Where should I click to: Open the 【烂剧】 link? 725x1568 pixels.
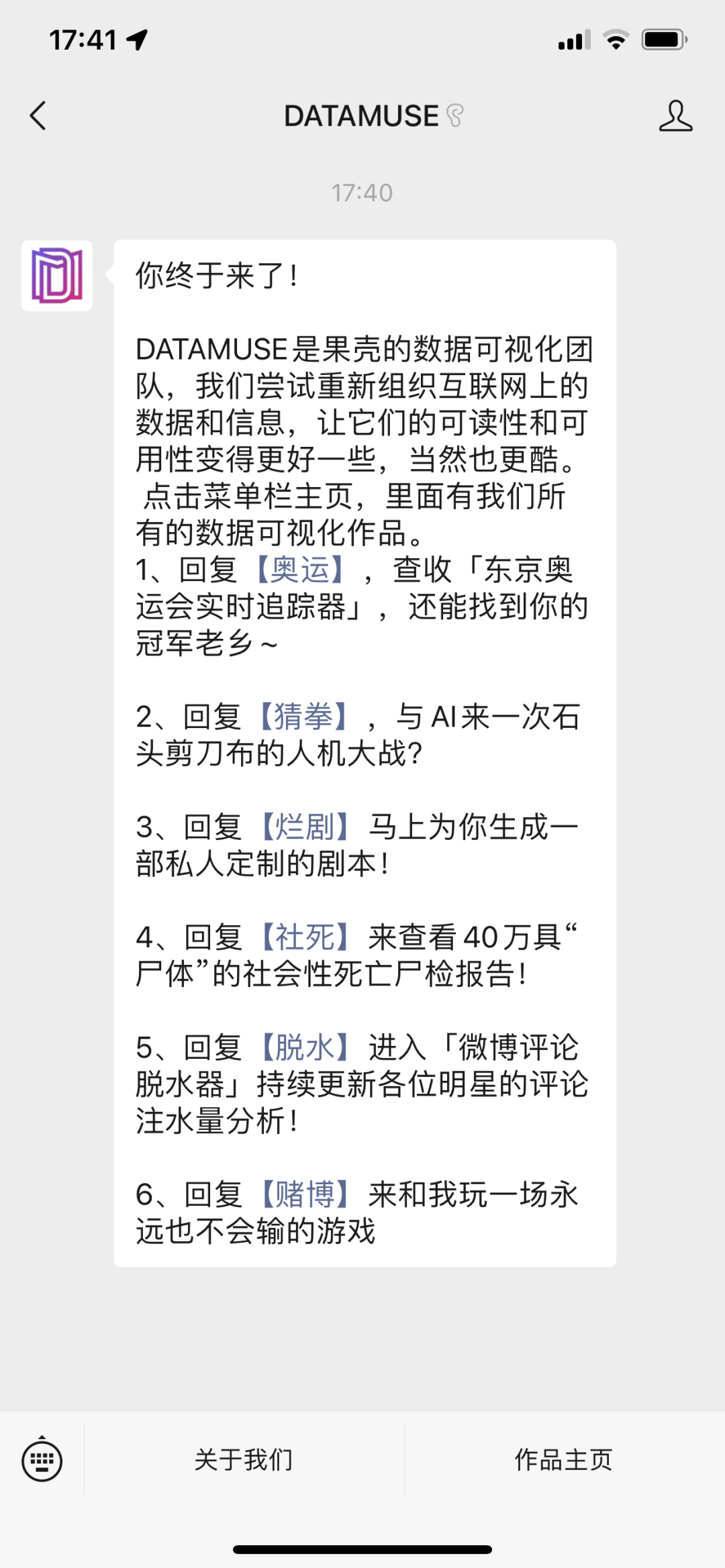[305, 827]
